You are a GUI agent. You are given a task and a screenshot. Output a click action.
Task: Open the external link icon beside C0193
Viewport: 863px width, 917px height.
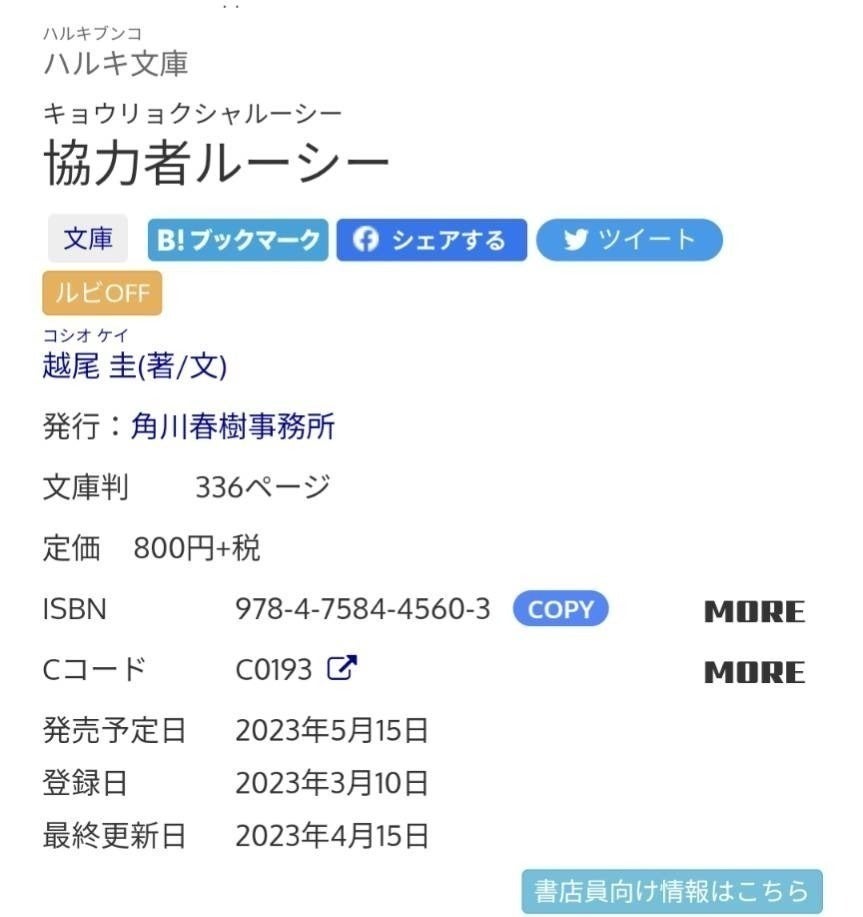(340, 668)
